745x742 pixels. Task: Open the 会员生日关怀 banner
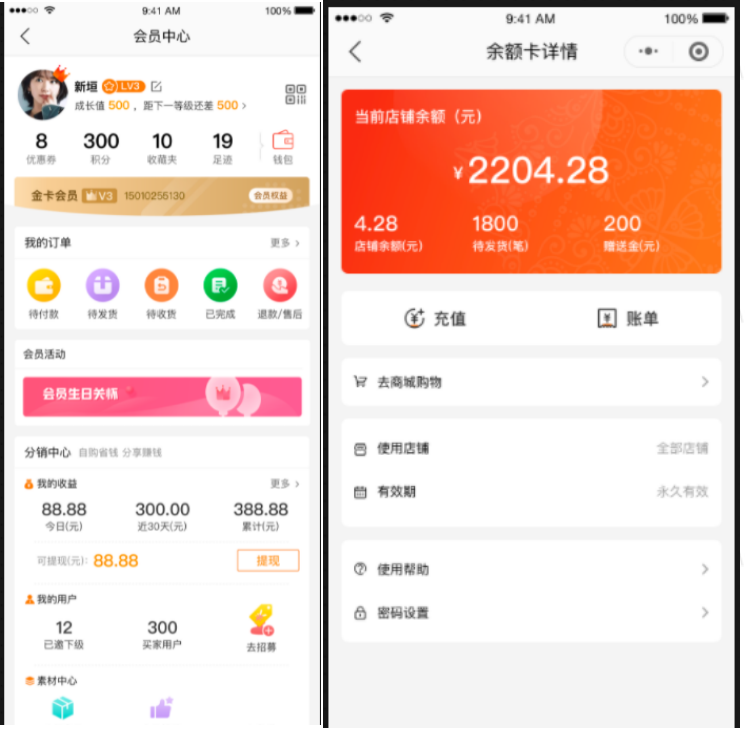[162, 396]
